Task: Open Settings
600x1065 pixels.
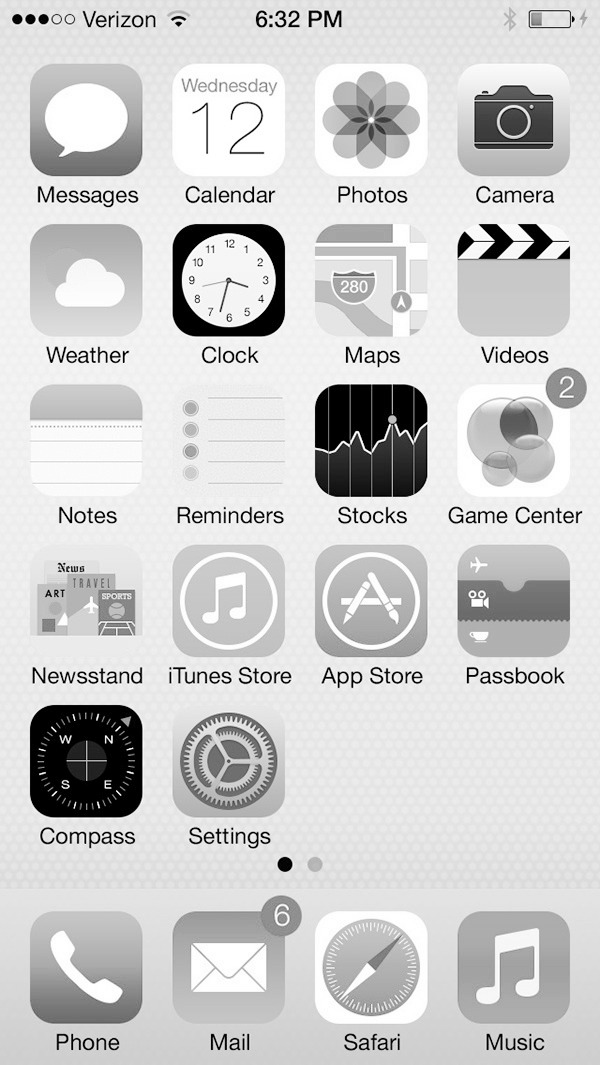Action: (x=229, y=761)
